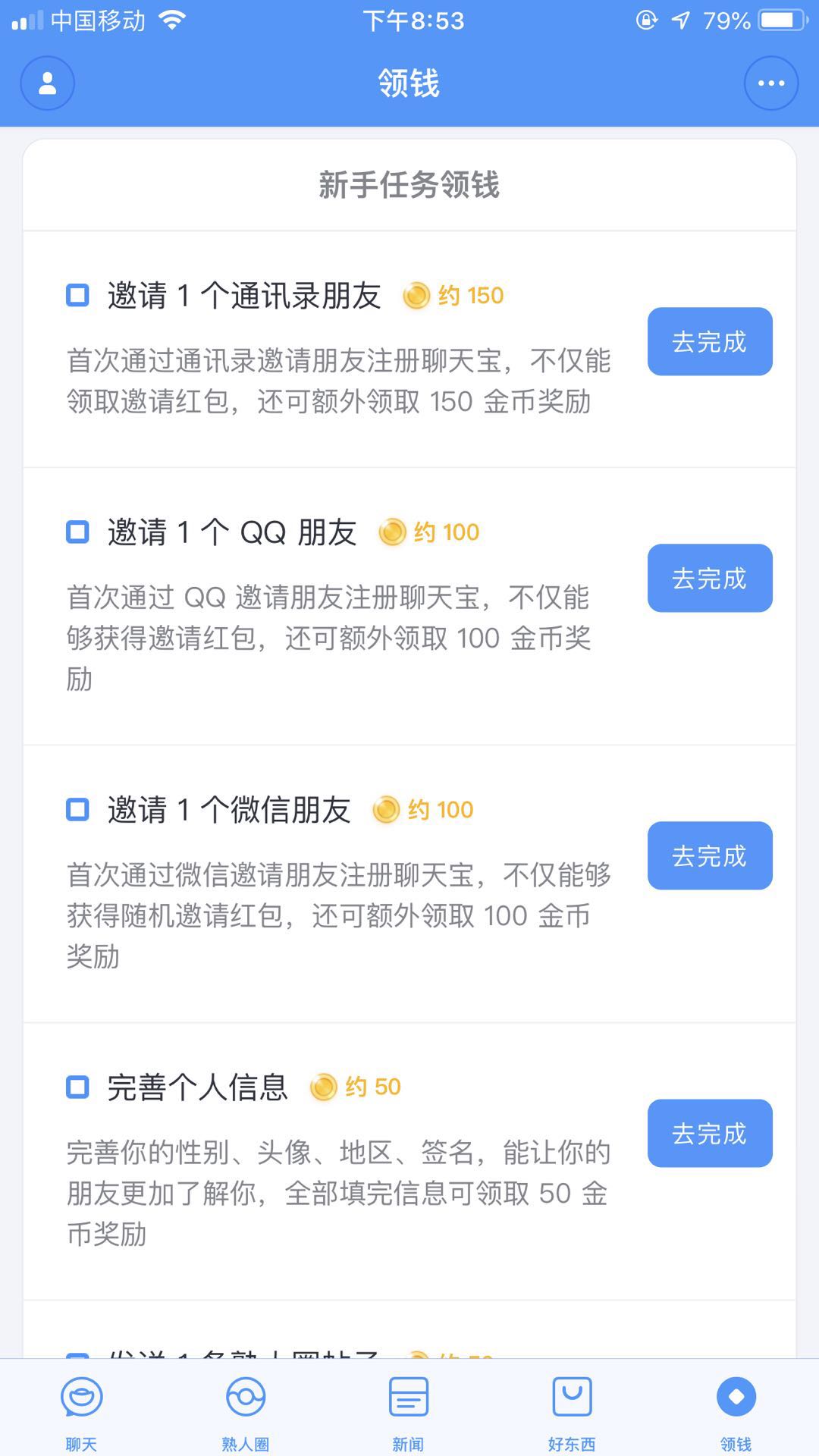Tap 去完成 for 完善个人信息 task
Image resolution: width=819 pixels, height=1456 pixels.
pos(710,1133)
